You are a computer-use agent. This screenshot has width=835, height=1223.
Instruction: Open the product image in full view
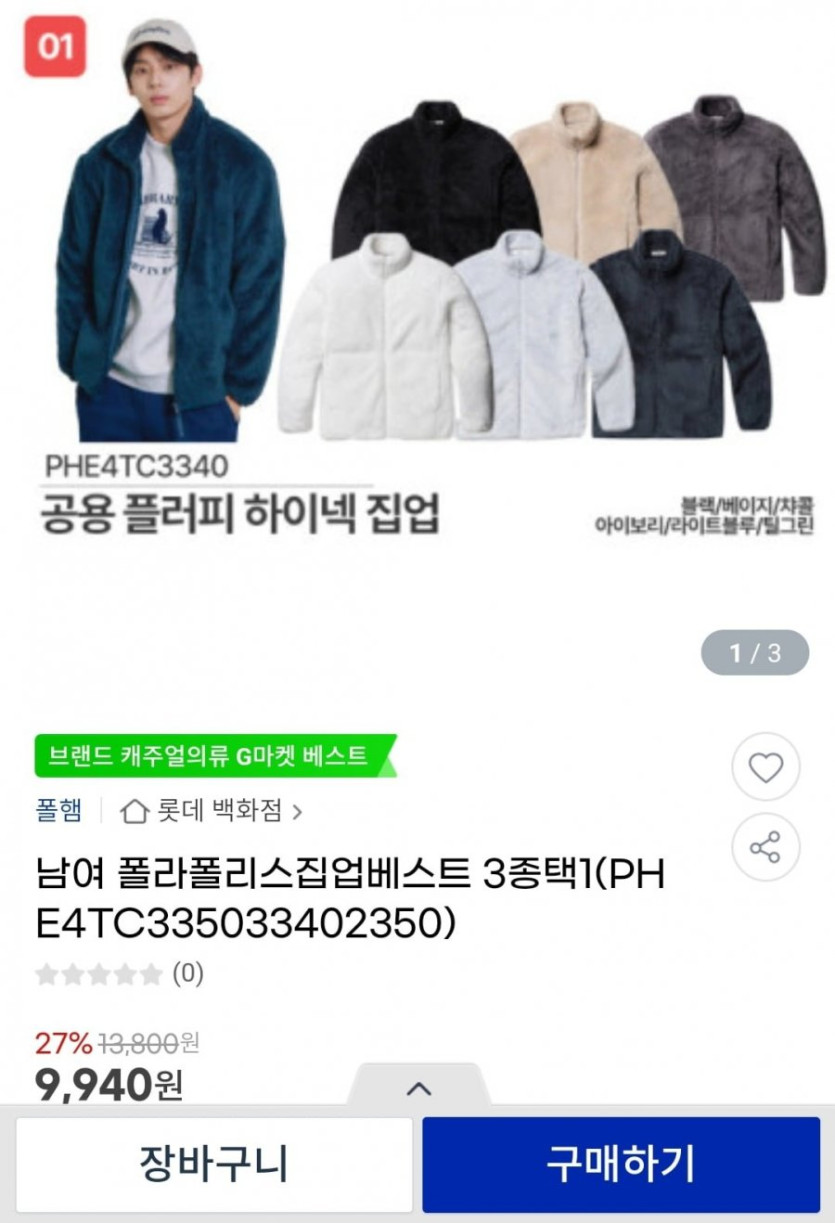pos(417,300)
